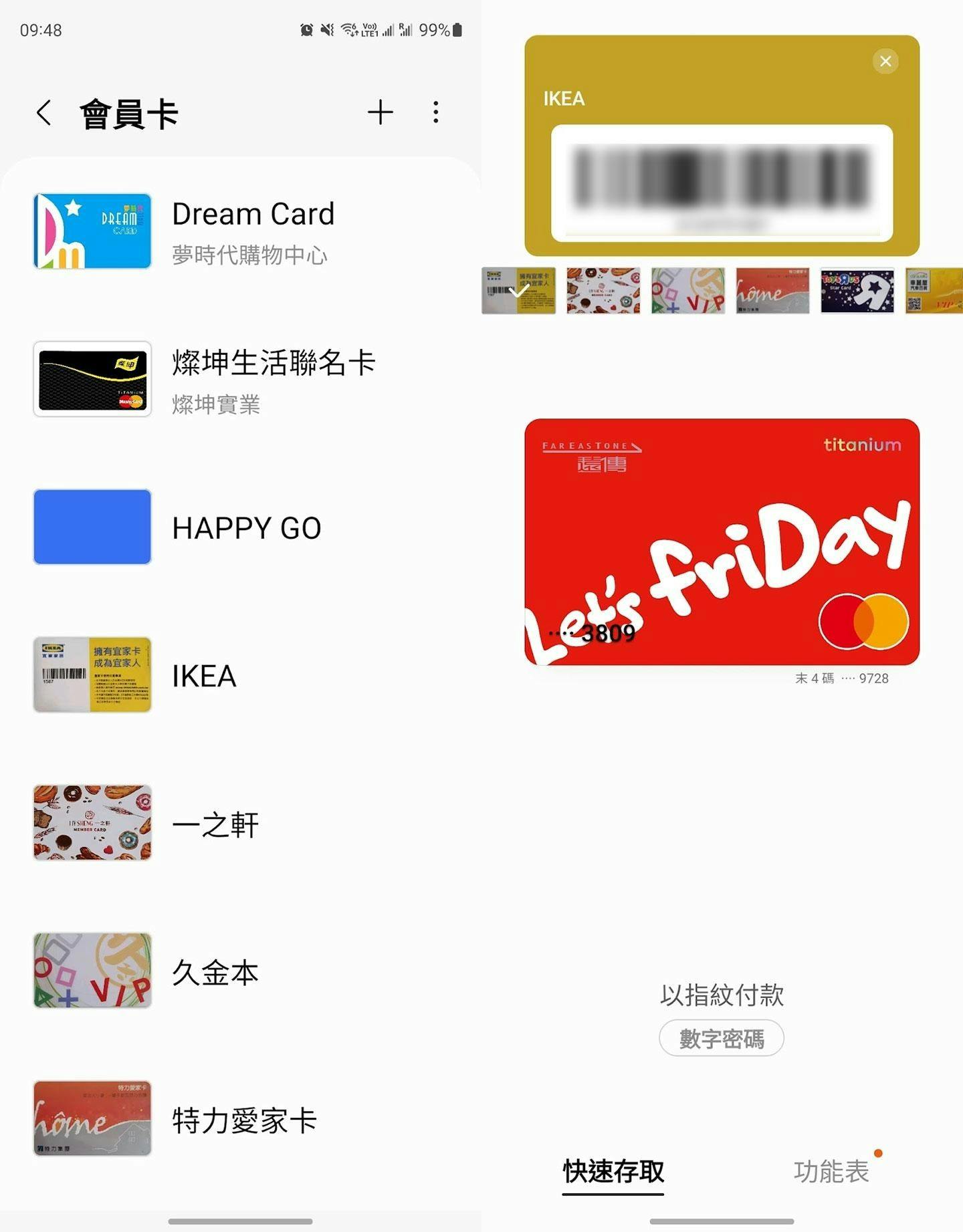The image size is (963, 1232).
Task: Open the 特力愛家卡 row in the list
Action: tap(241, 1119)
